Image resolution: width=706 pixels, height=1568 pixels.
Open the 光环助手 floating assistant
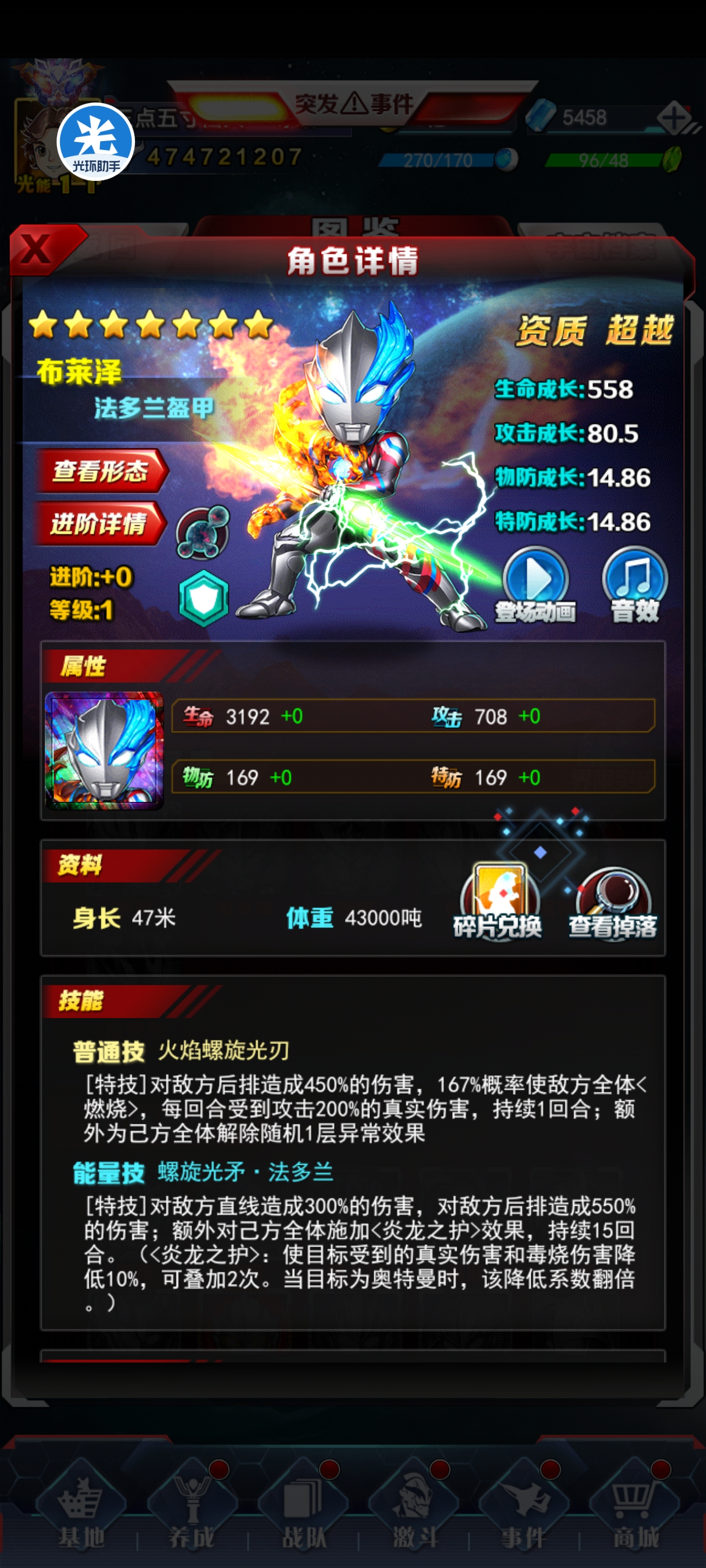(96, 142)
